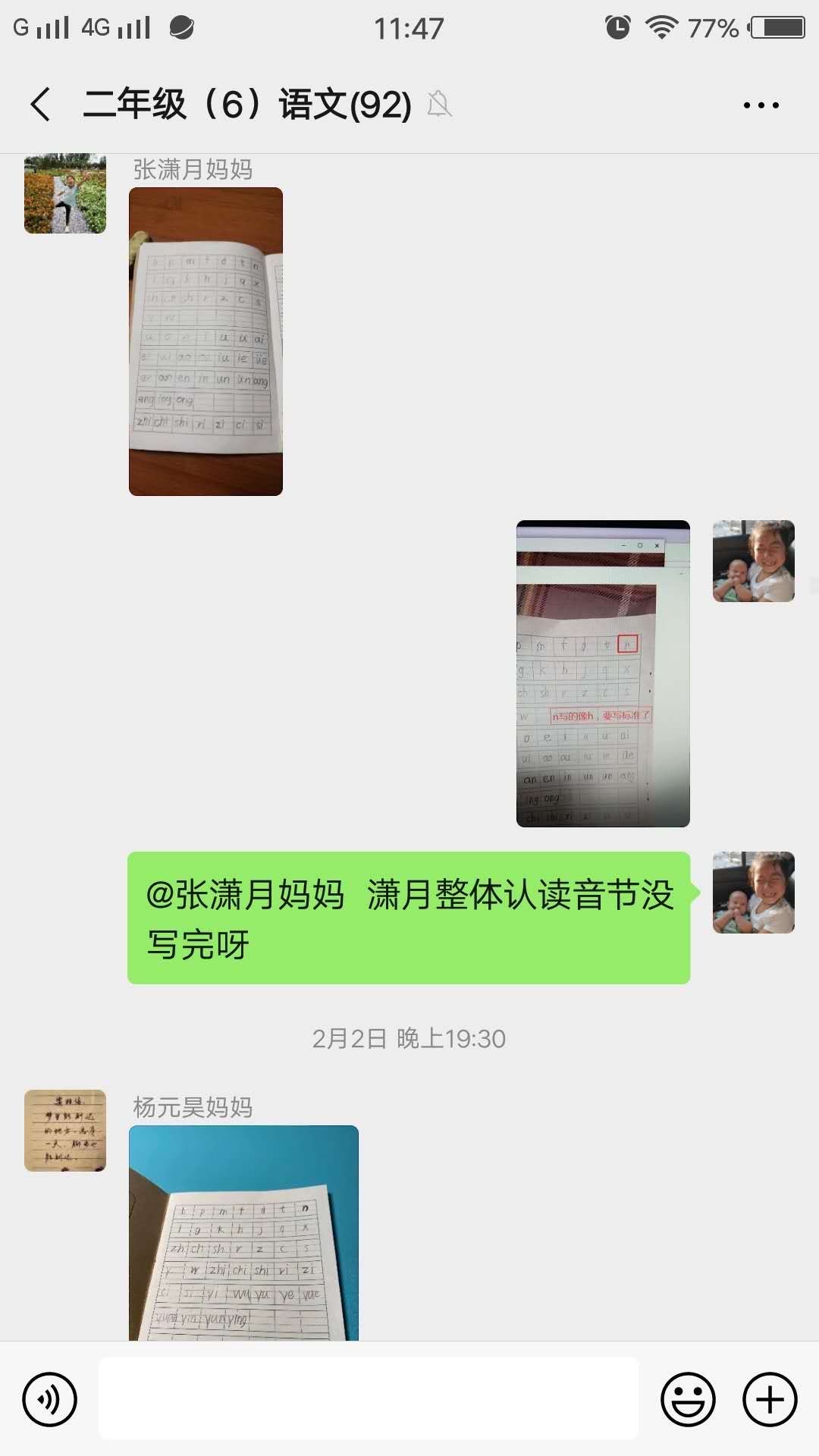View 杨元昊妈妈's profile avatar
Image resolution: width=819 pixels, height=1456 pixels.
tap(65, 1130)
